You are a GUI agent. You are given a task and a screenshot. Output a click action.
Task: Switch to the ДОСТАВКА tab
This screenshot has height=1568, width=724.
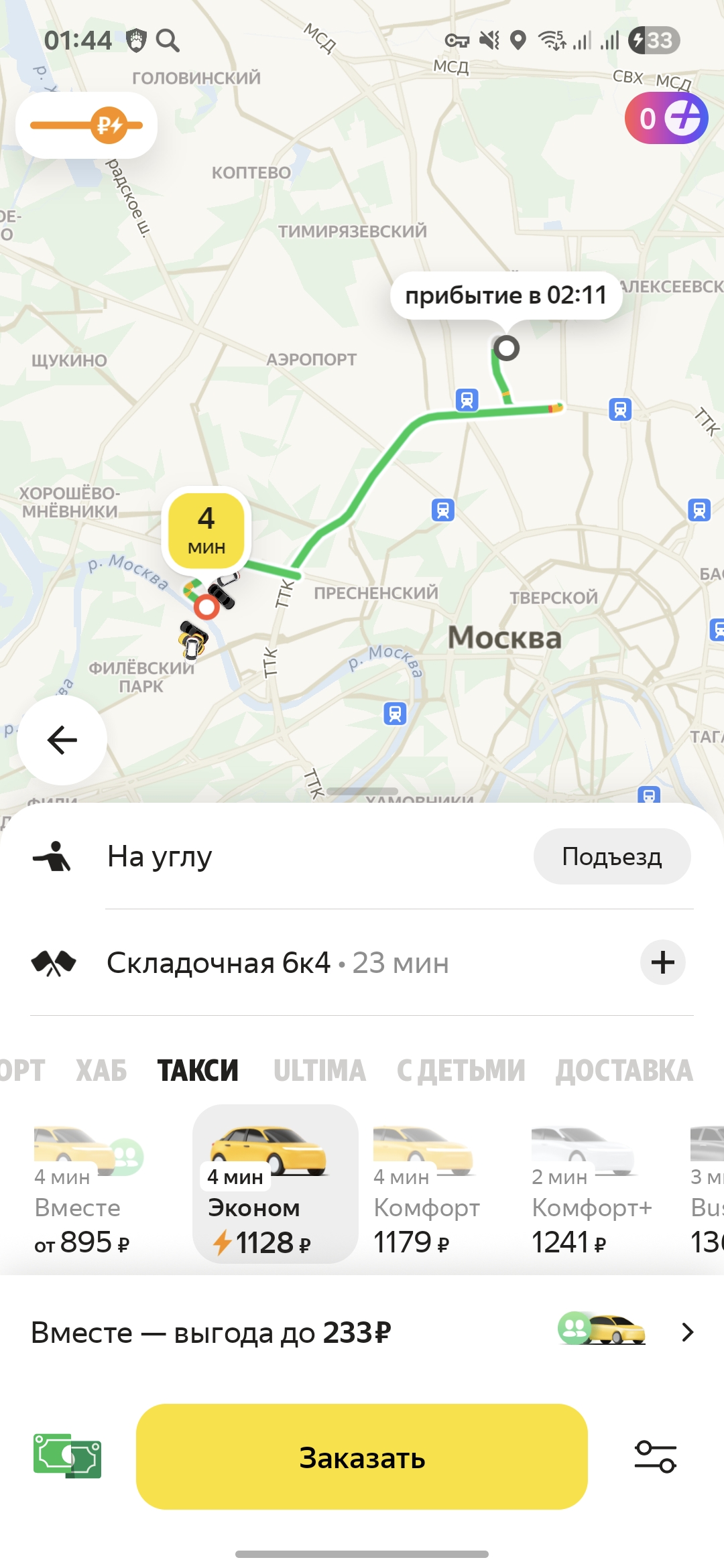[x=623, y=1070]
